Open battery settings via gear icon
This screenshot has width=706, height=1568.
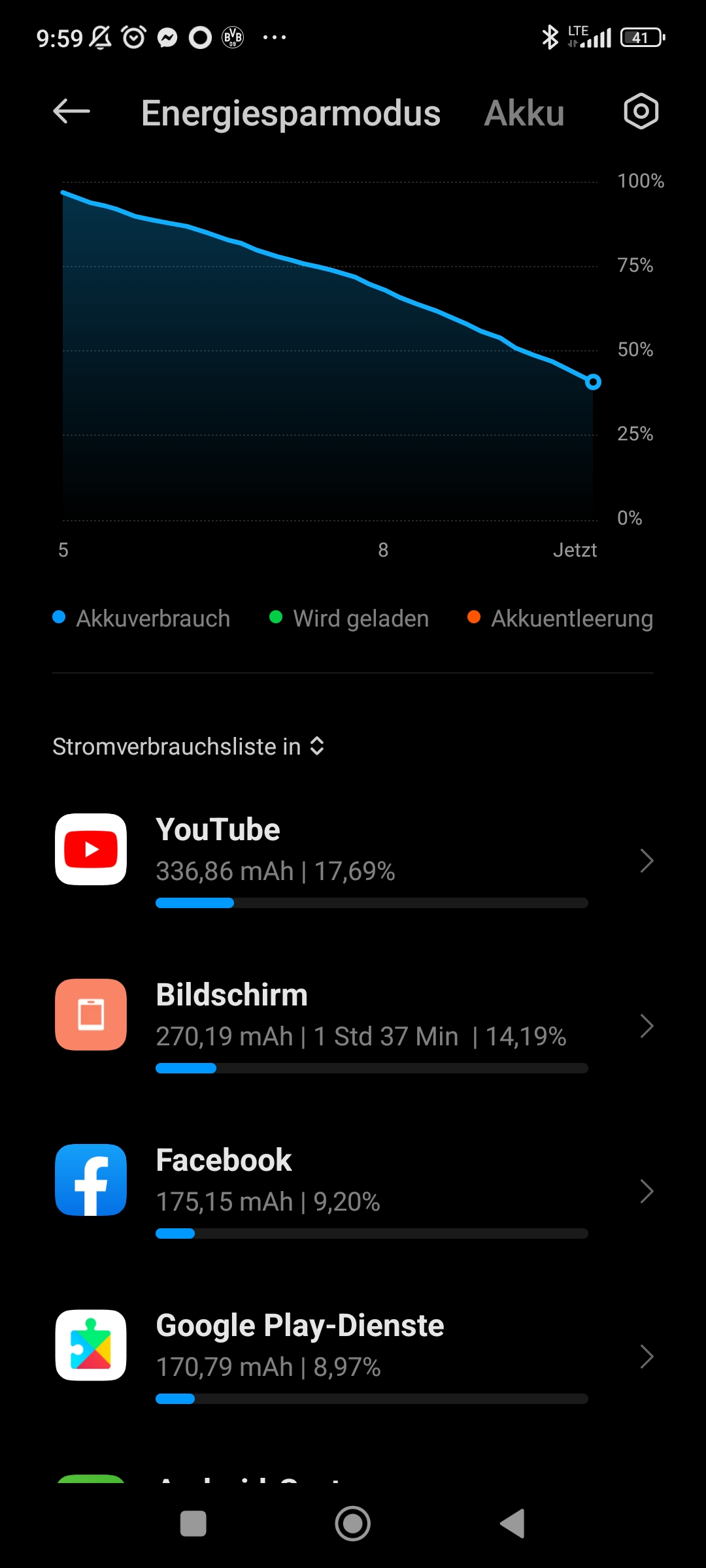point(640,111)
